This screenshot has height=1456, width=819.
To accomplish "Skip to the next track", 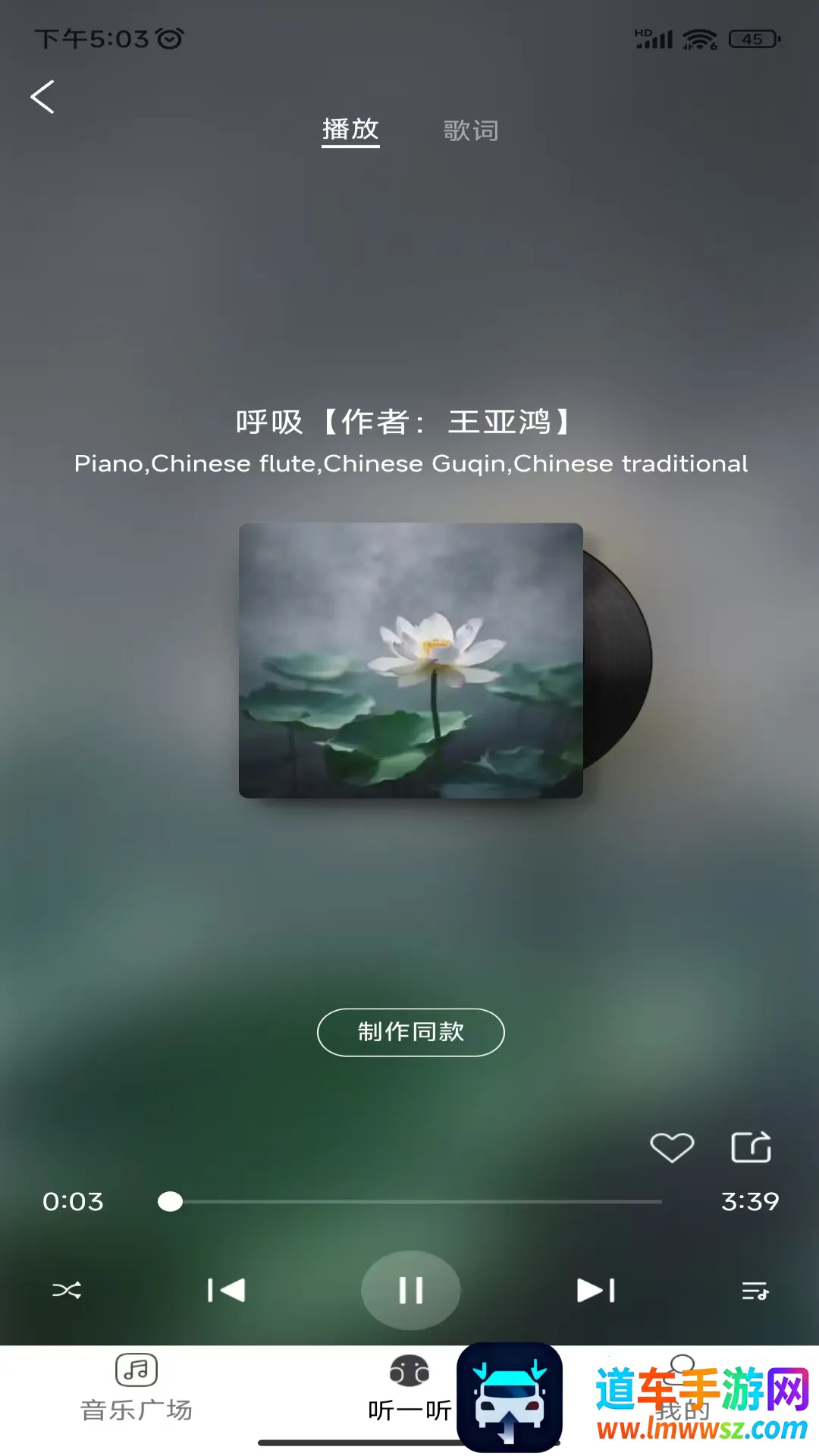I will click(x=596, y=1290).
